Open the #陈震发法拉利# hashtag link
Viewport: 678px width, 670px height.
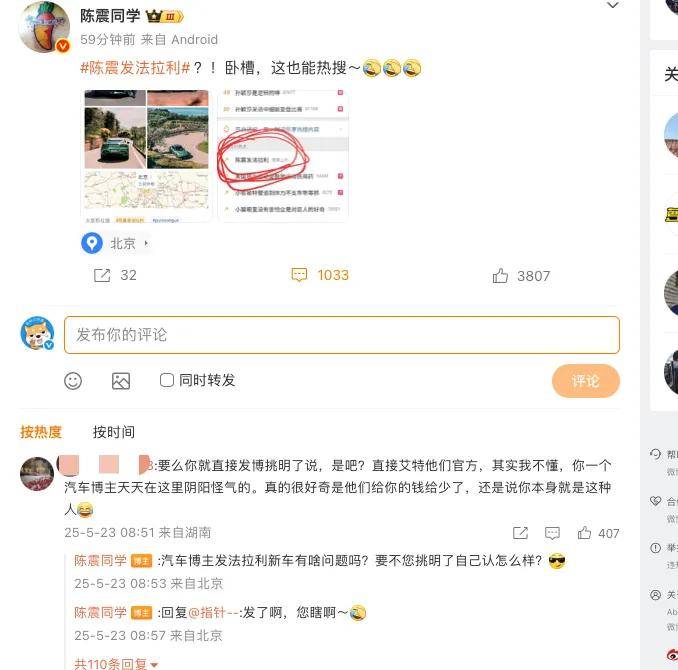click(135, 68)
